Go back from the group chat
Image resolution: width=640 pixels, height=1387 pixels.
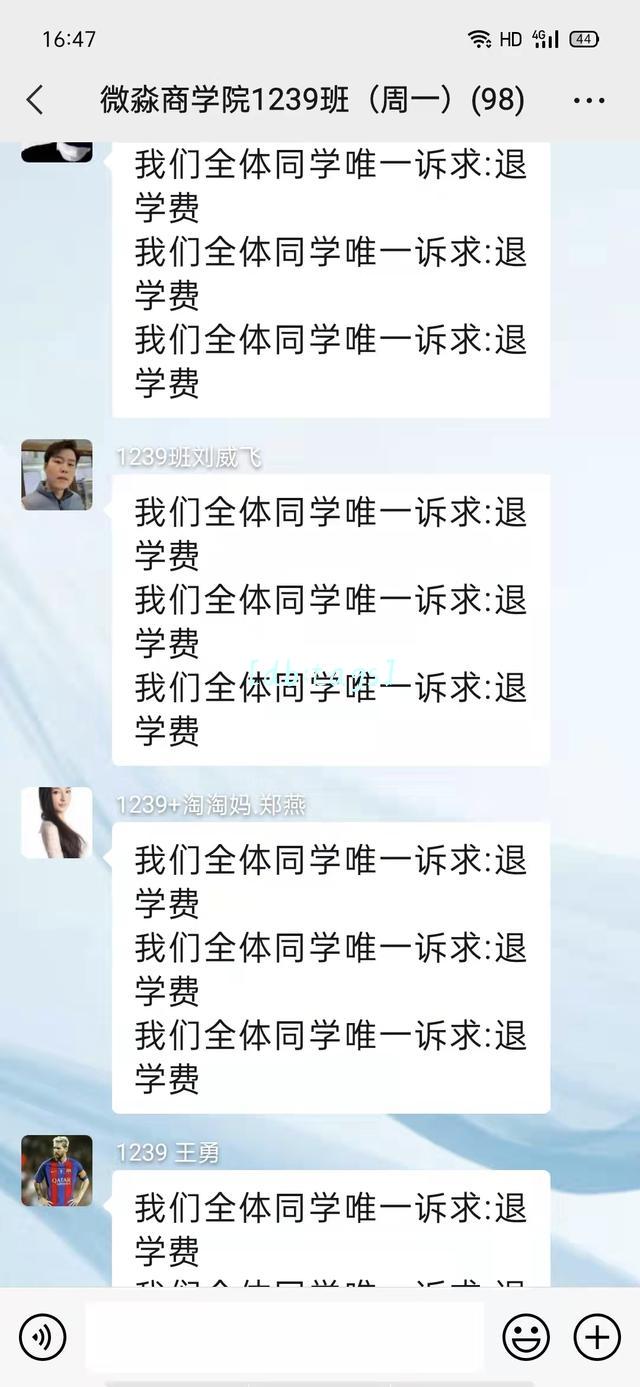(35, 99)
